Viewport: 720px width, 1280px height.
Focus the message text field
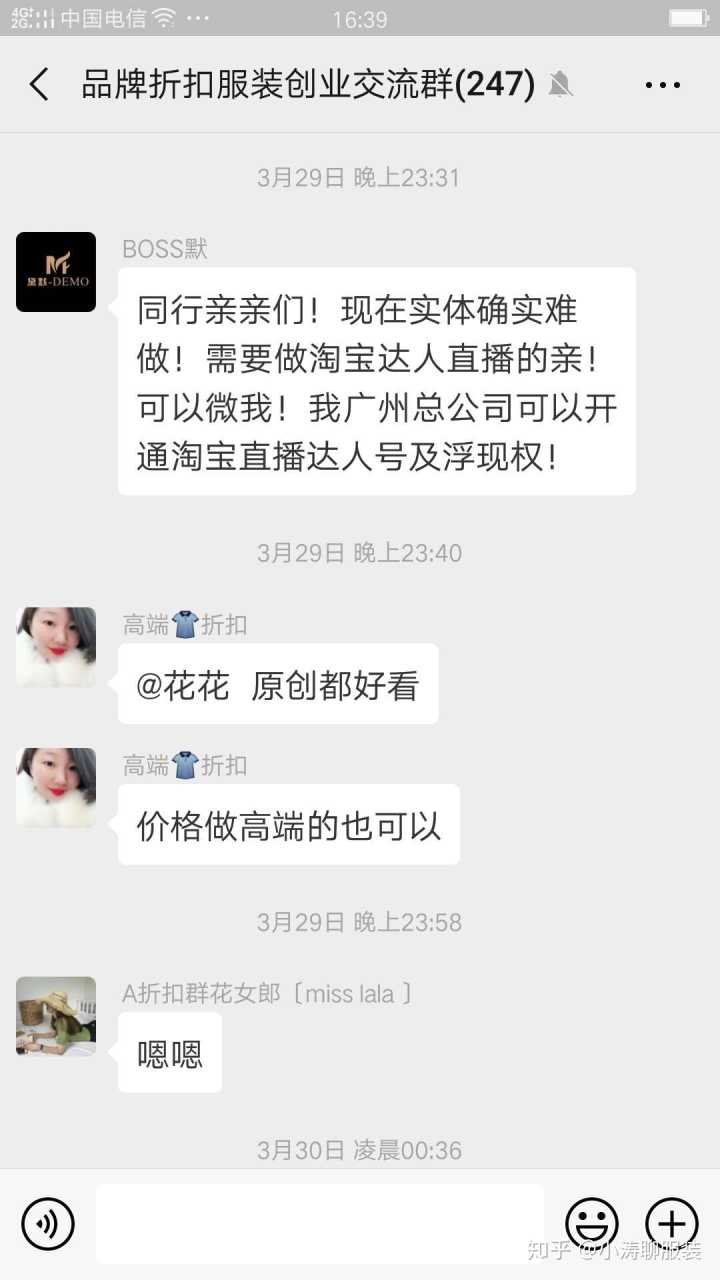tap(320, 1223)
